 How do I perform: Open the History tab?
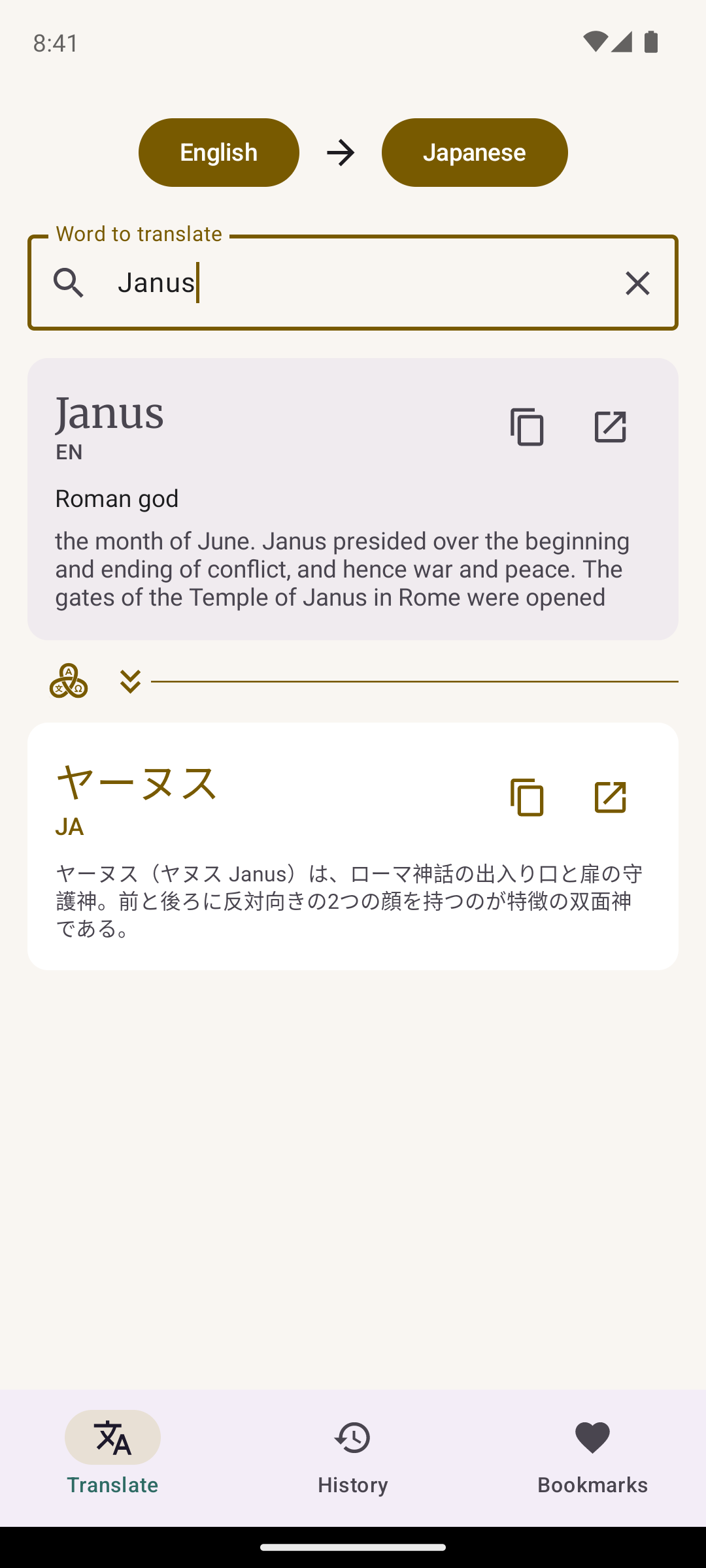pyautogui.click(x=353, y=1458)
